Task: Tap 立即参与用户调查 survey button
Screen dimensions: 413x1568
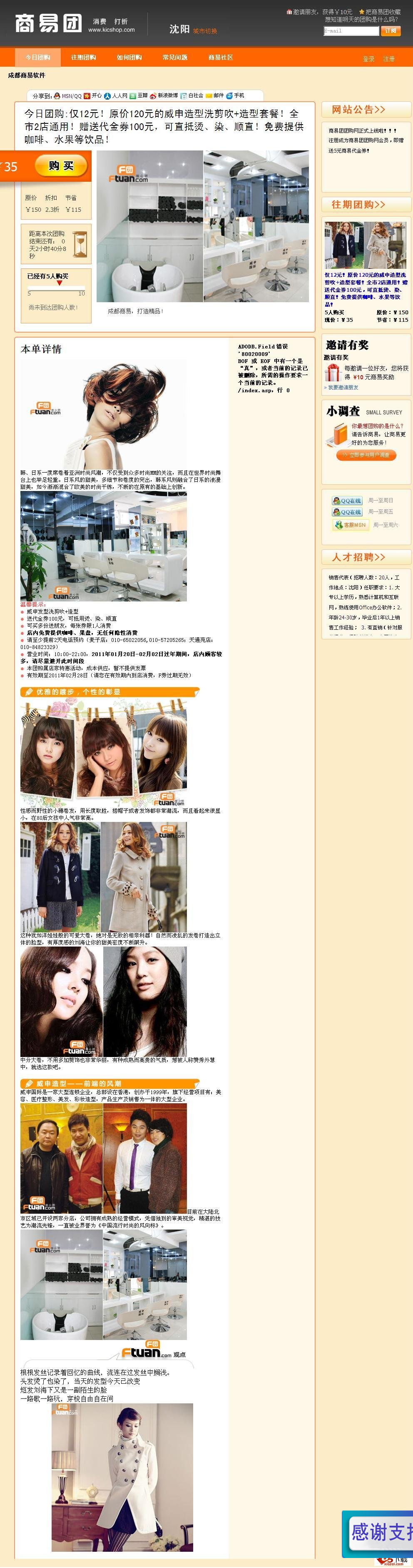Action: click(366, 455)
